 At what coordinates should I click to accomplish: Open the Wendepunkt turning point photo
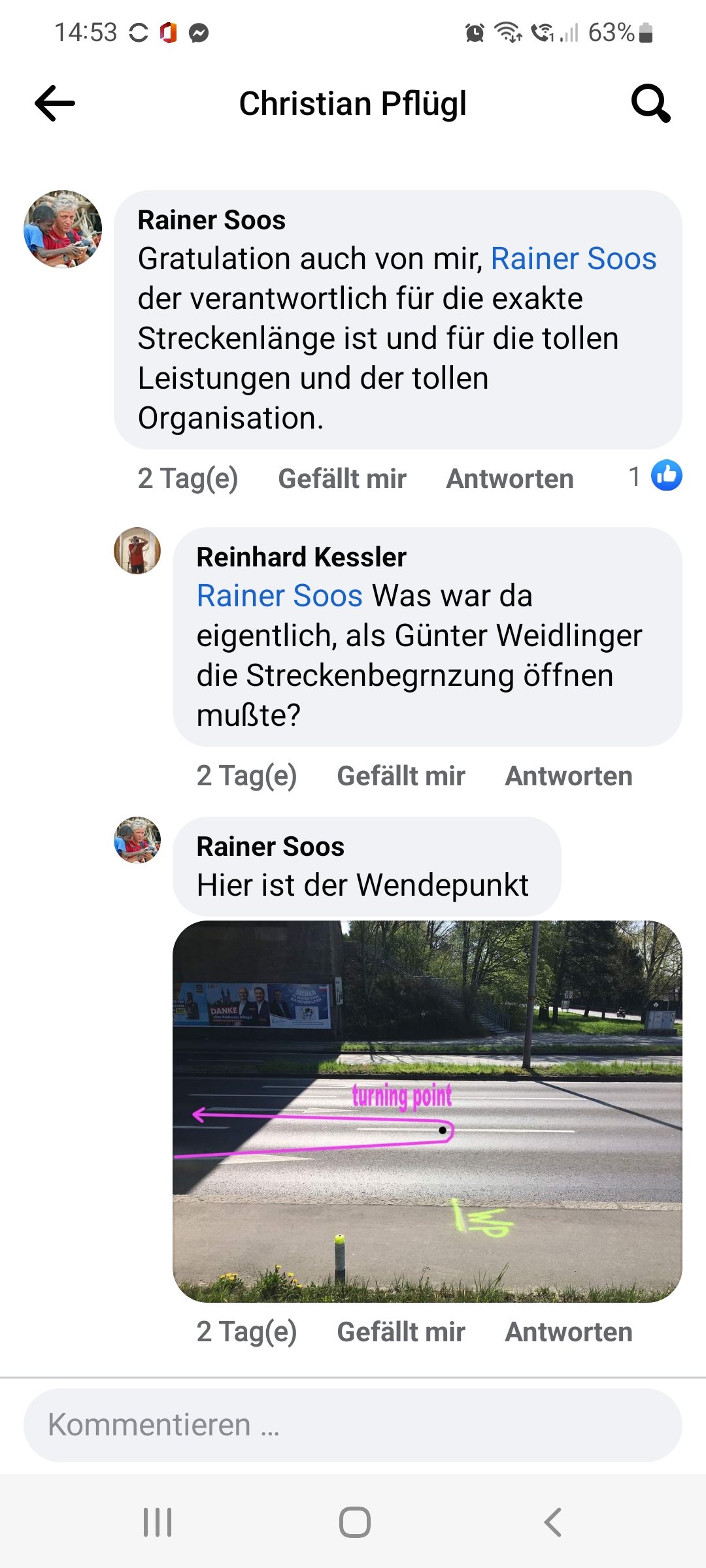[428, 1111]
